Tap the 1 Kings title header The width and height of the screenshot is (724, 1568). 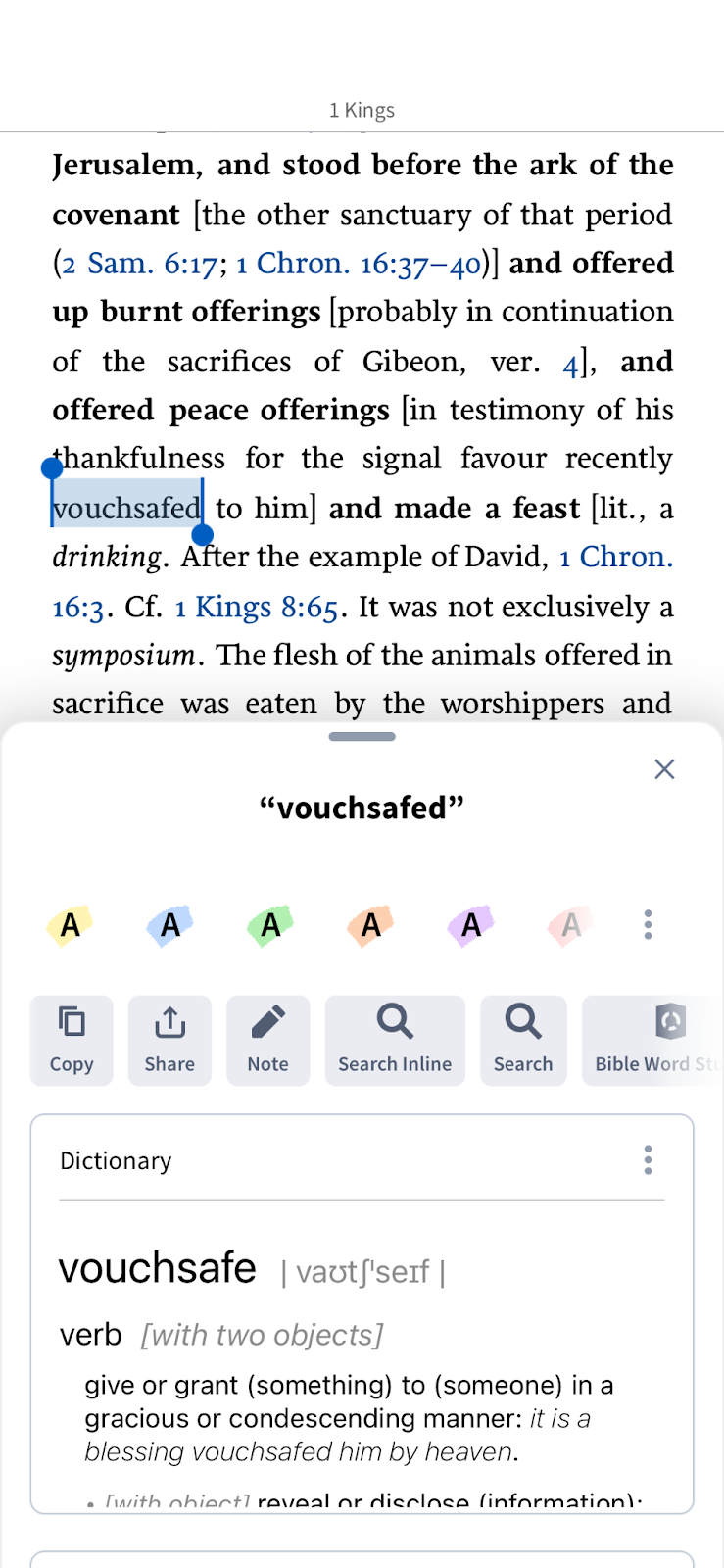tap(362, 110)
